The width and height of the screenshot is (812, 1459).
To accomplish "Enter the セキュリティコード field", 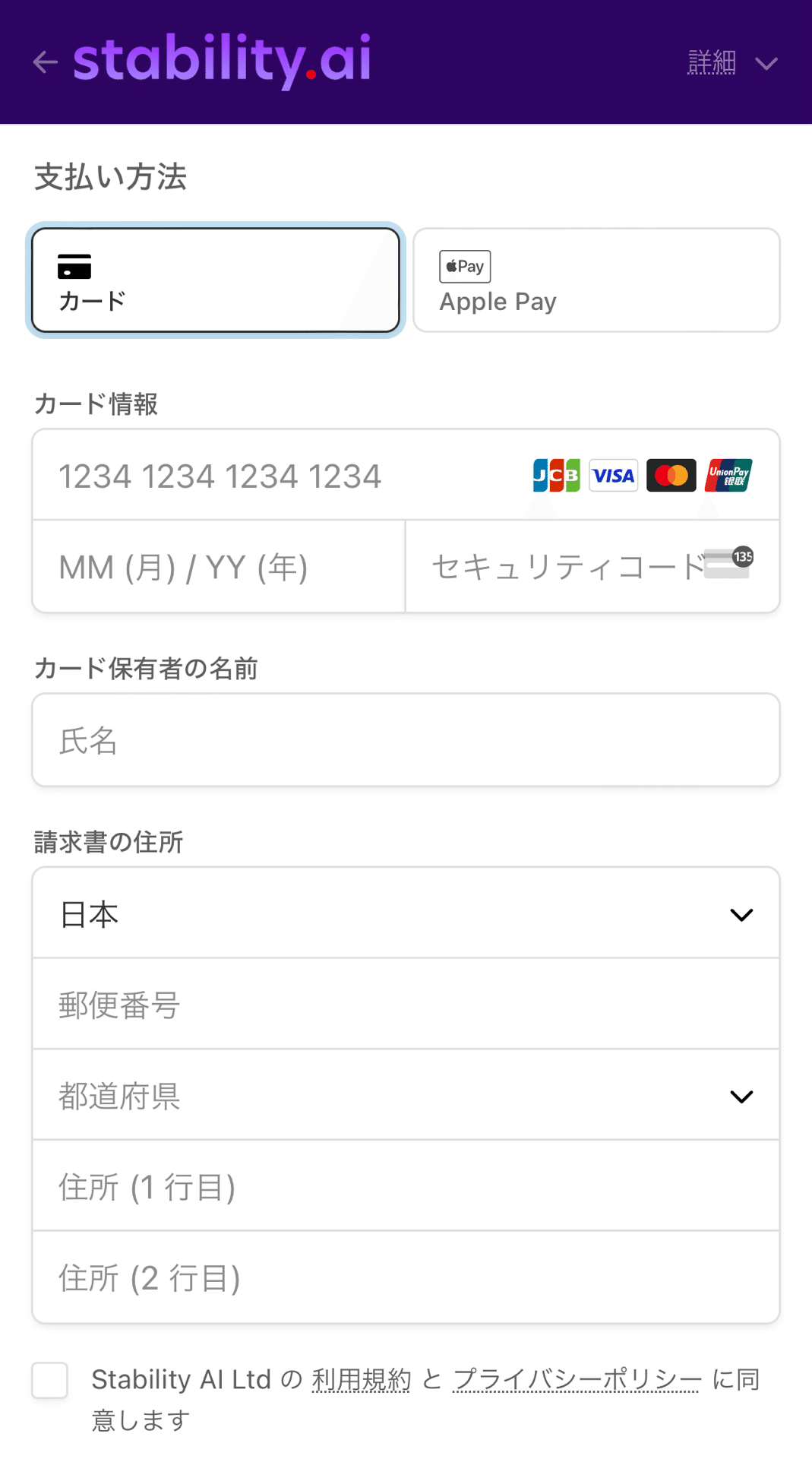I will pyautogui.click(x=592, y=567).
